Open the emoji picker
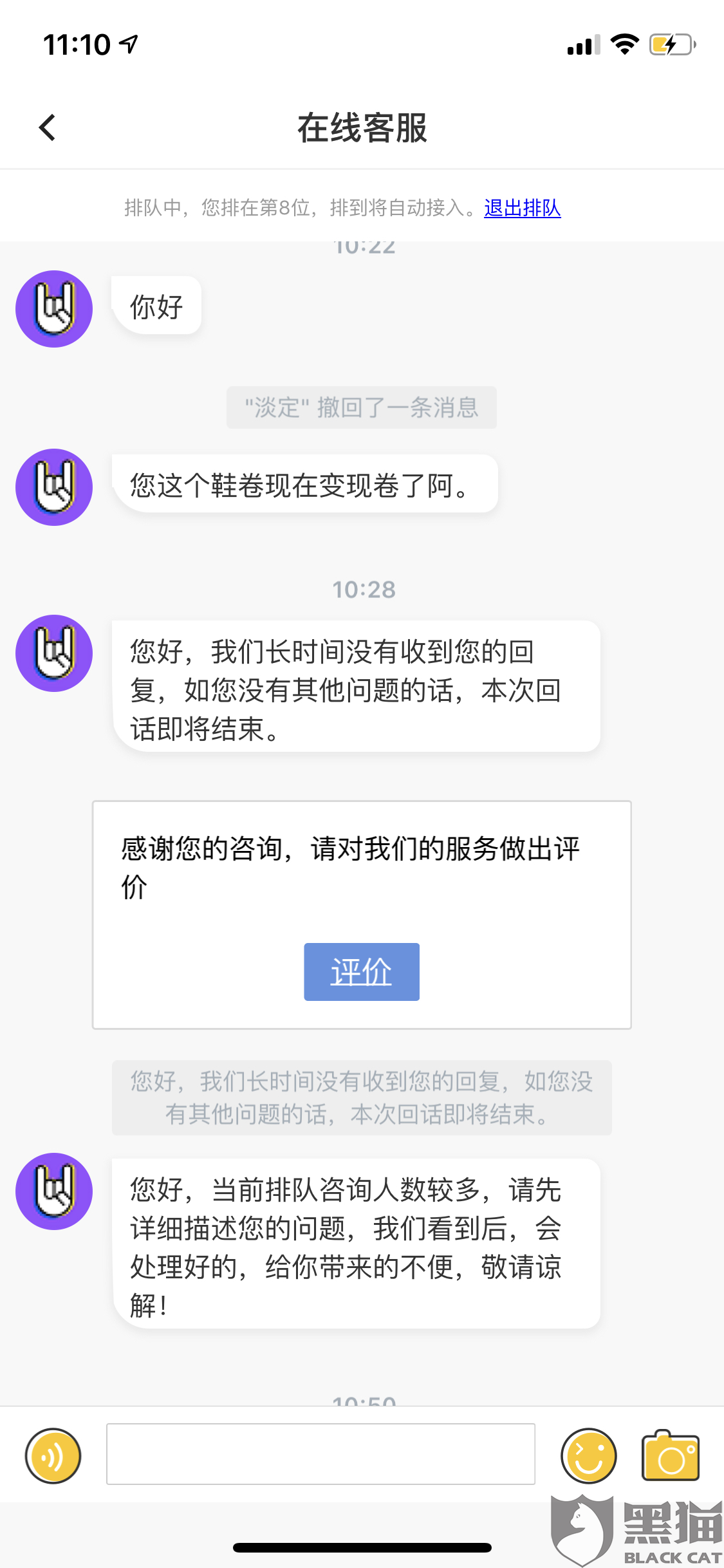This screenshot has width=724, height=1568. coord(589,1456)
